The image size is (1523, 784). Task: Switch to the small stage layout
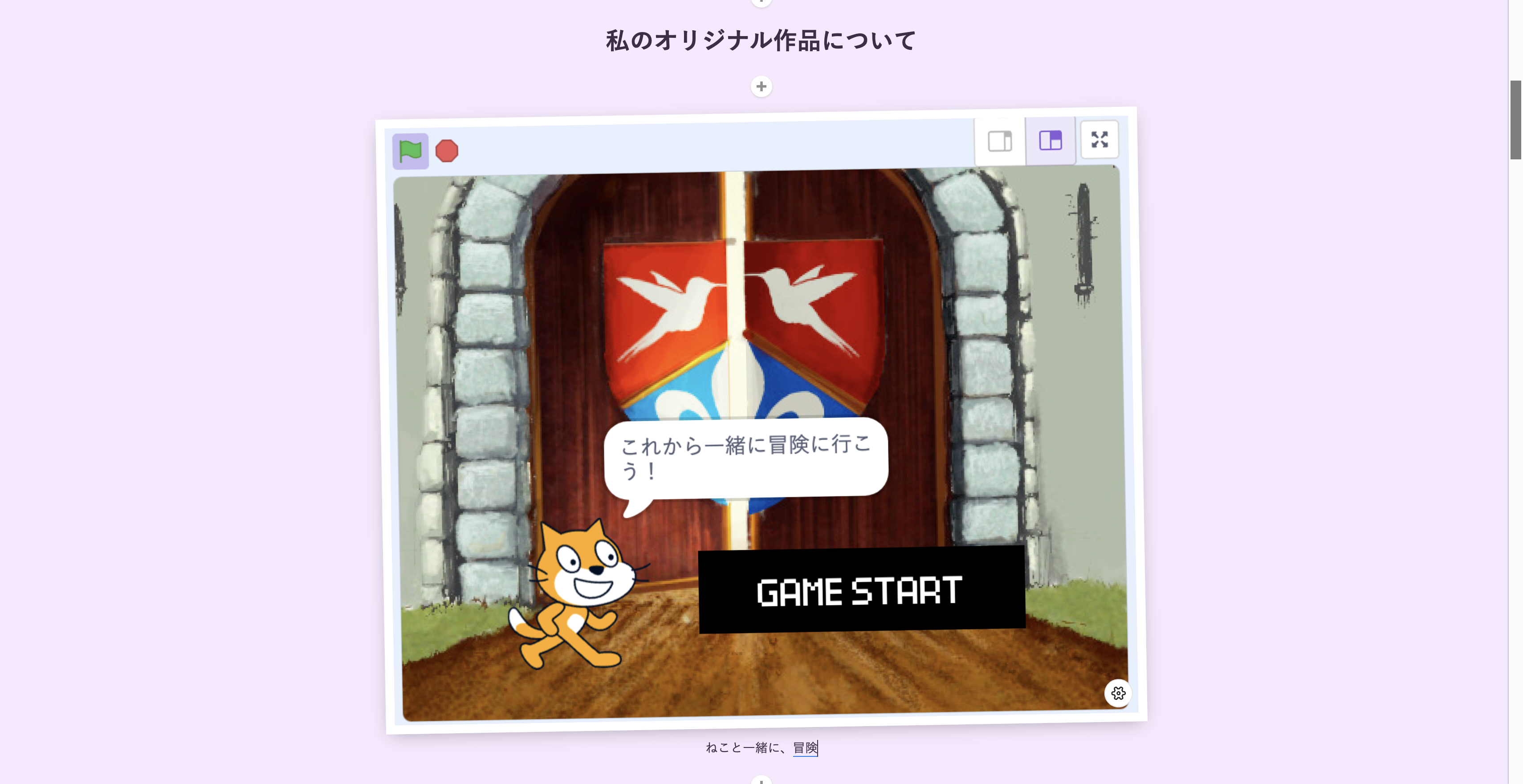click(1000, 141)
